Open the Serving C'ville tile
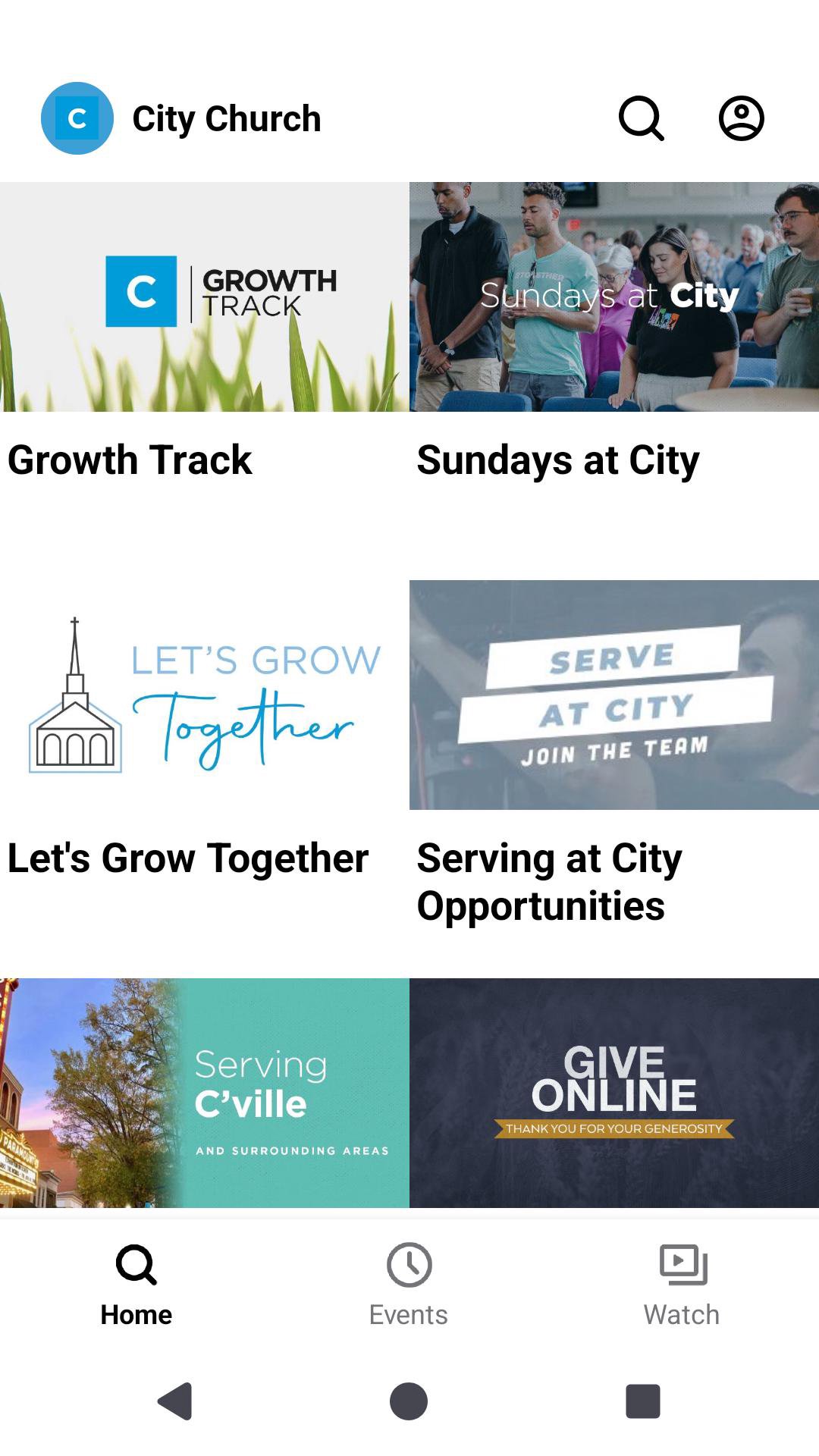The image size is (819, 1456). (204, 1092)
